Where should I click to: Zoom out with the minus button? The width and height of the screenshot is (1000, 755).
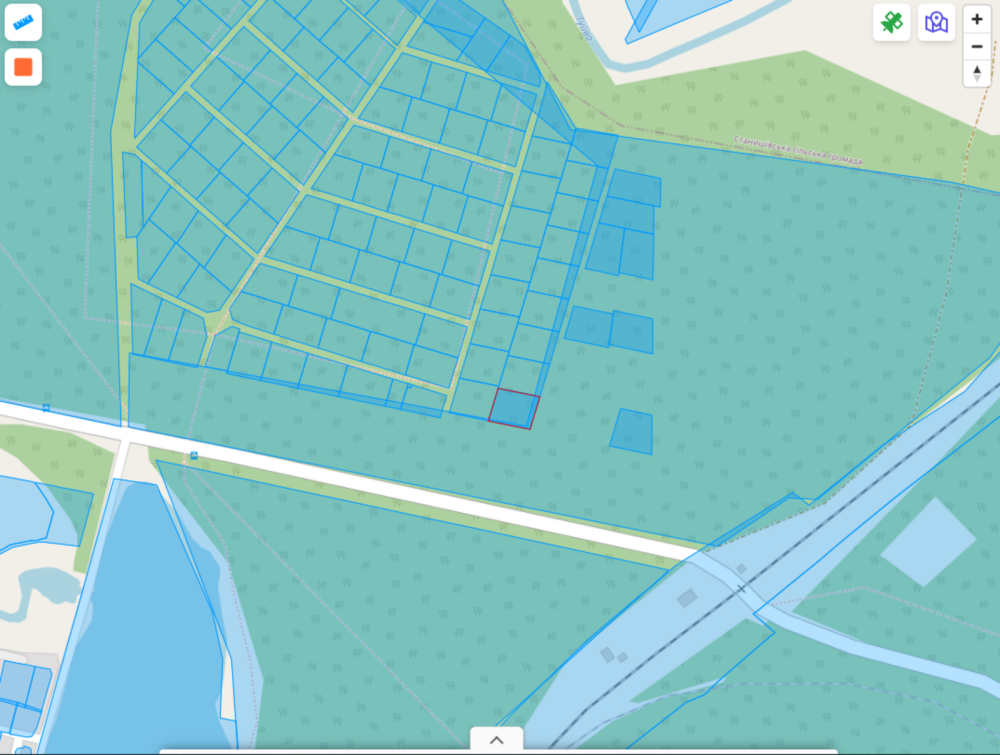(x=977, y=46)
